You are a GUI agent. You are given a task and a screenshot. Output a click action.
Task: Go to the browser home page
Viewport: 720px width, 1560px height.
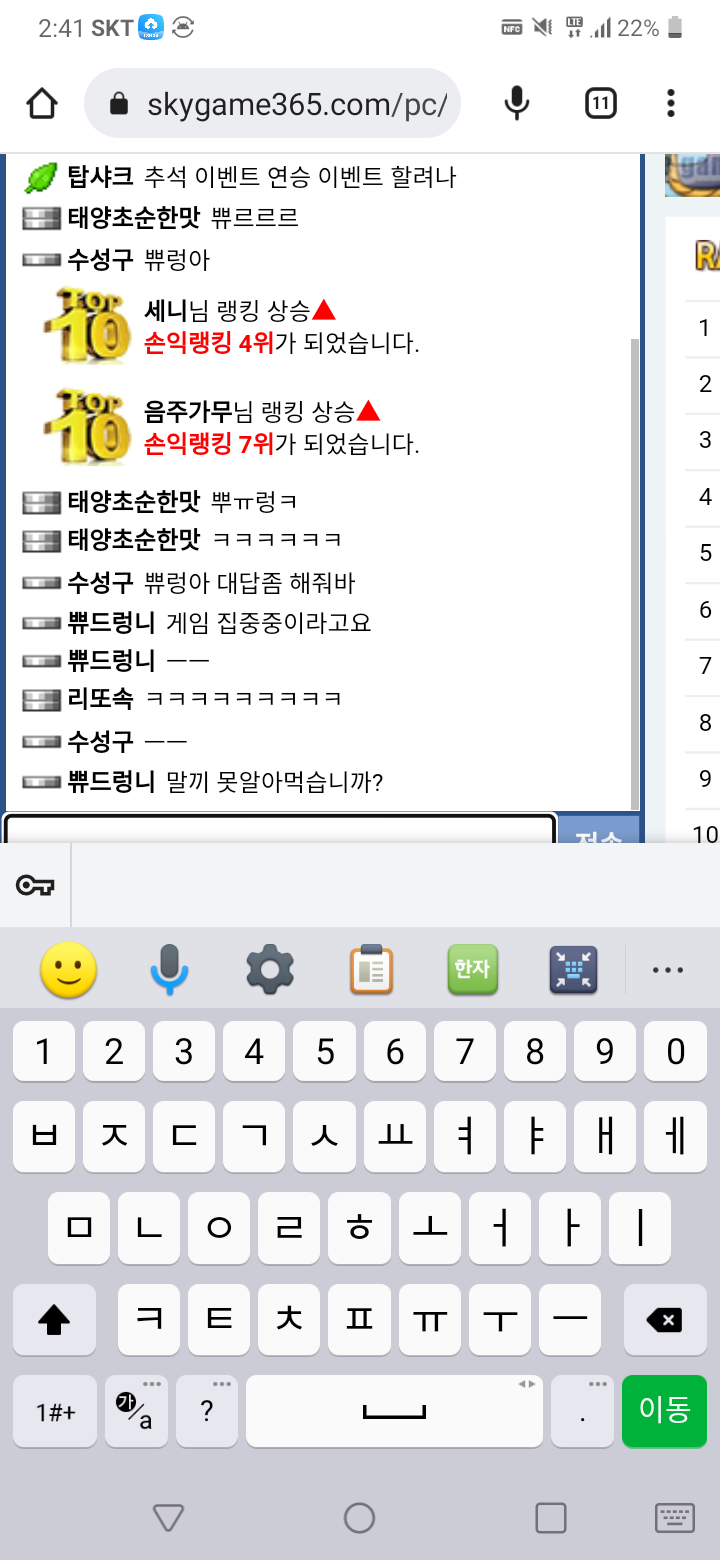(x=42, y=103)
